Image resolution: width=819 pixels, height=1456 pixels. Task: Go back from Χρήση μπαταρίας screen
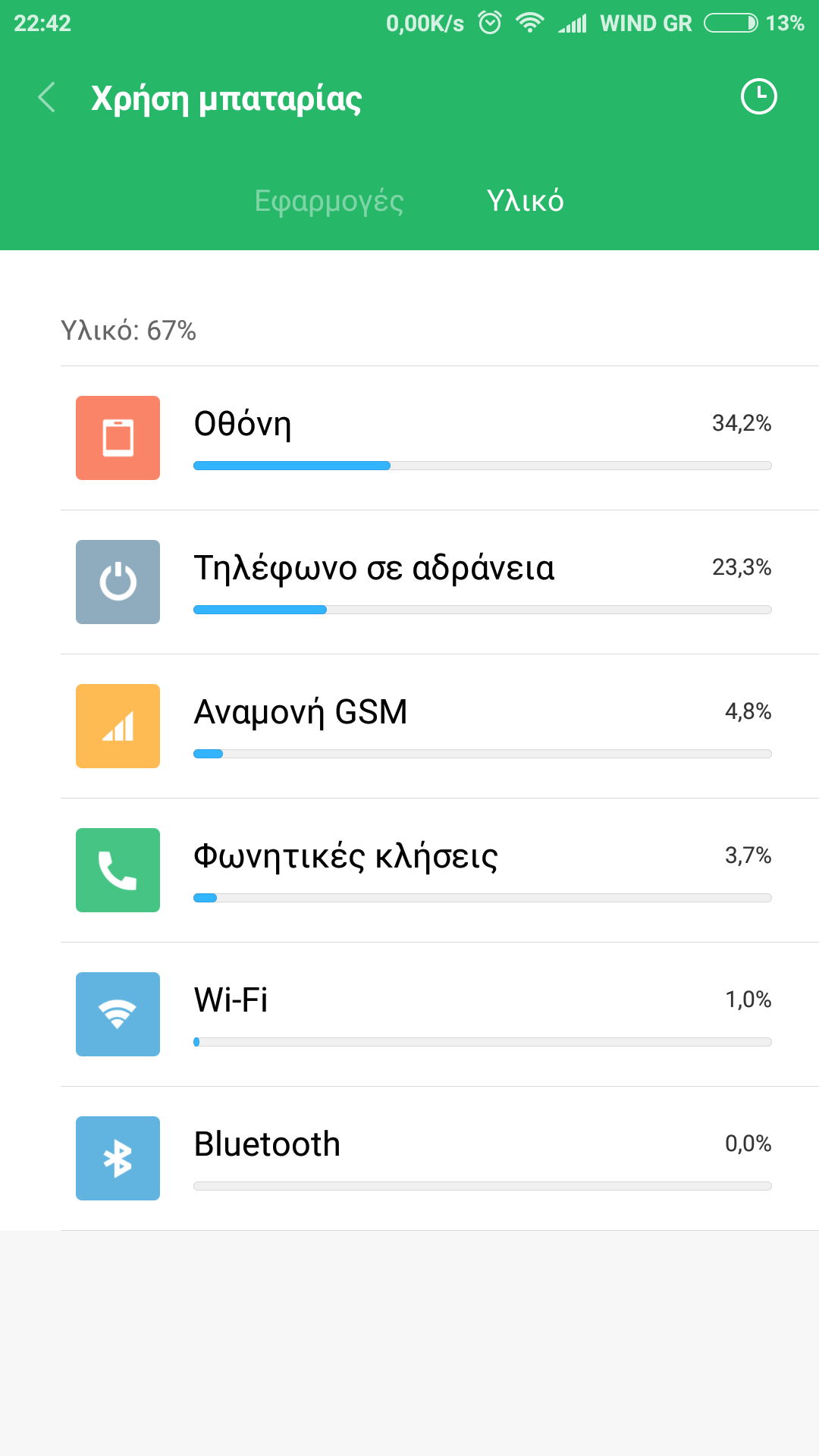coord(47,98)
